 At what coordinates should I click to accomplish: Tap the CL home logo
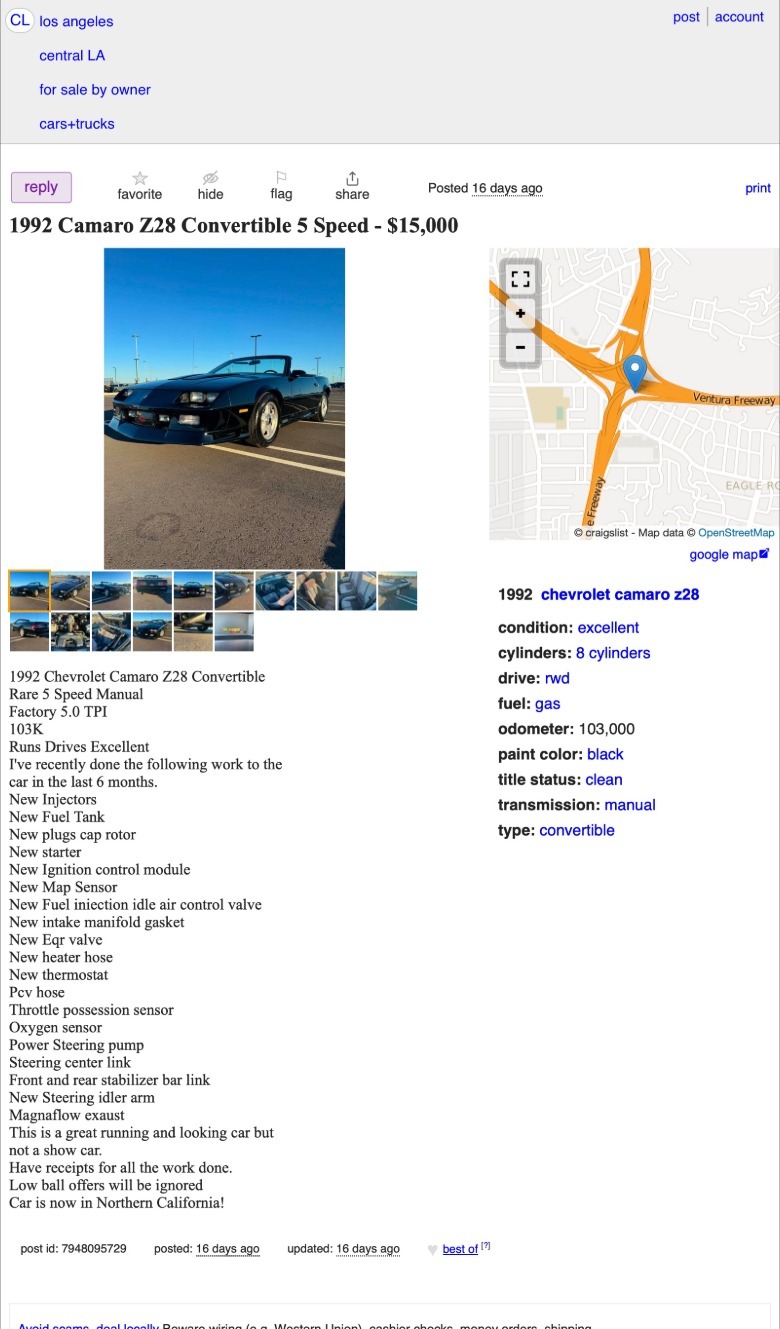point(20,21)
